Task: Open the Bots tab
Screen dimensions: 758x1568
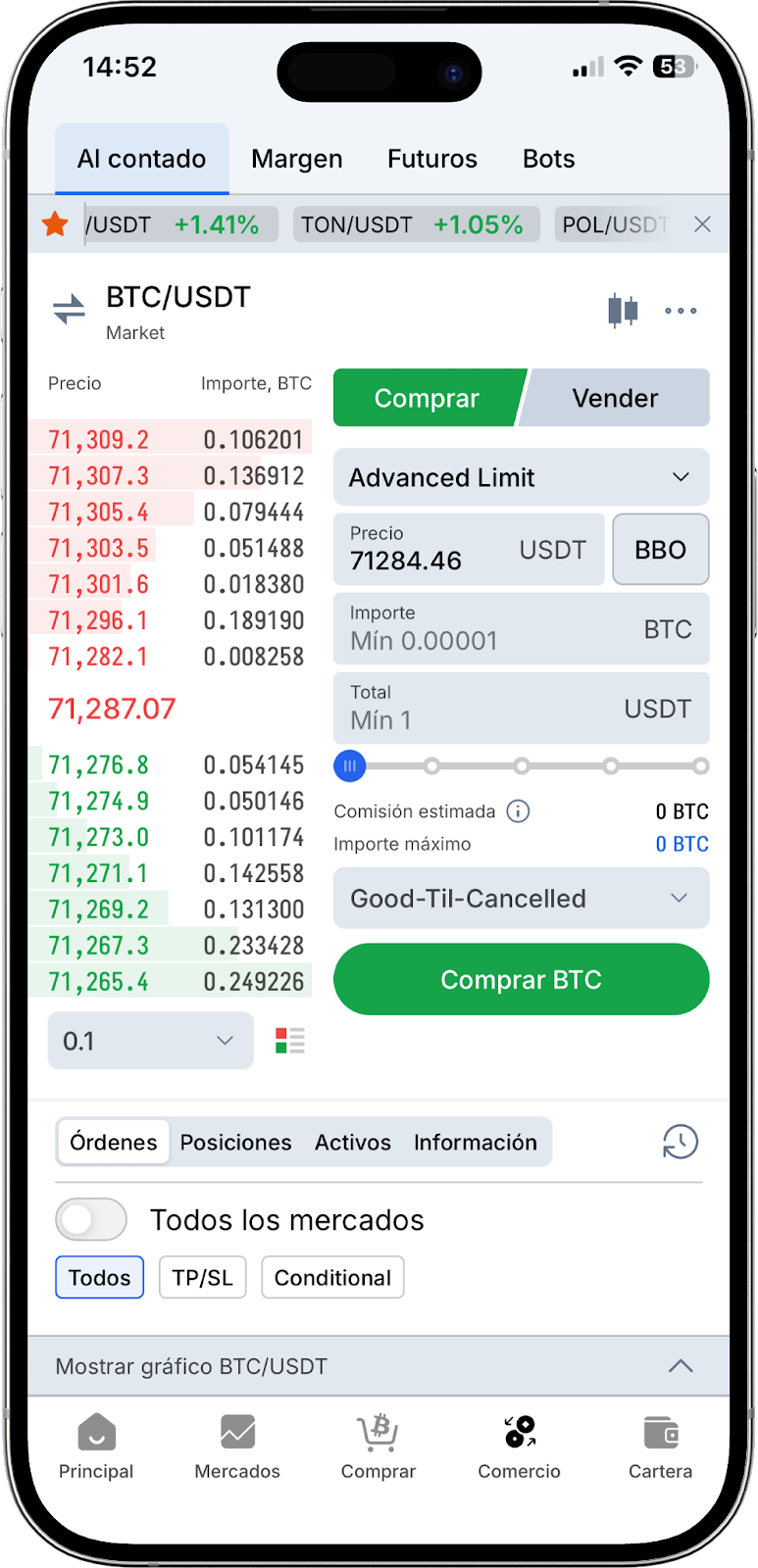Action: click(x=548, y=159)
